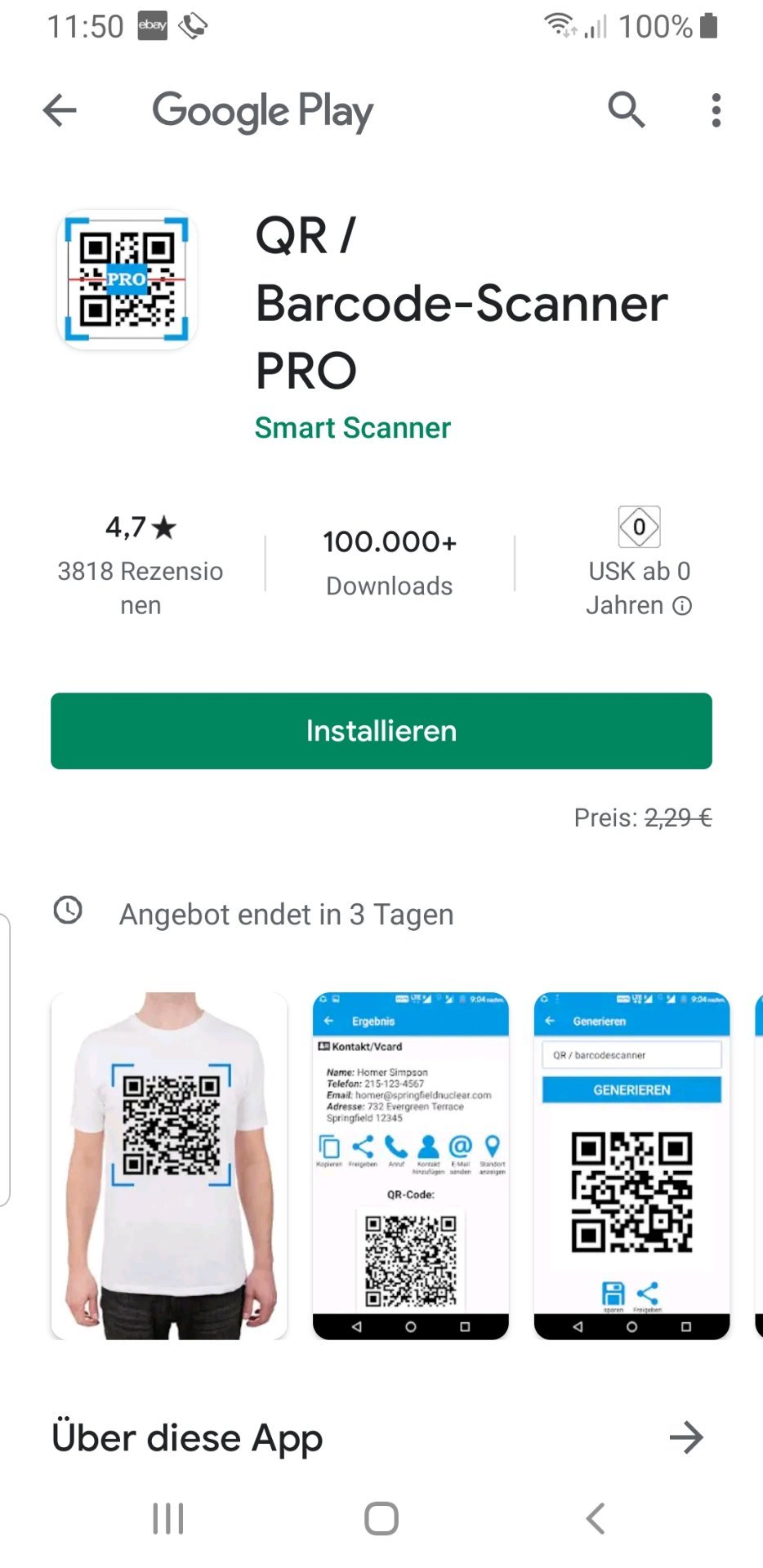Open the three-dot overflow menu
This screenshot has width=763, height=1568.
tap(716, 110)
